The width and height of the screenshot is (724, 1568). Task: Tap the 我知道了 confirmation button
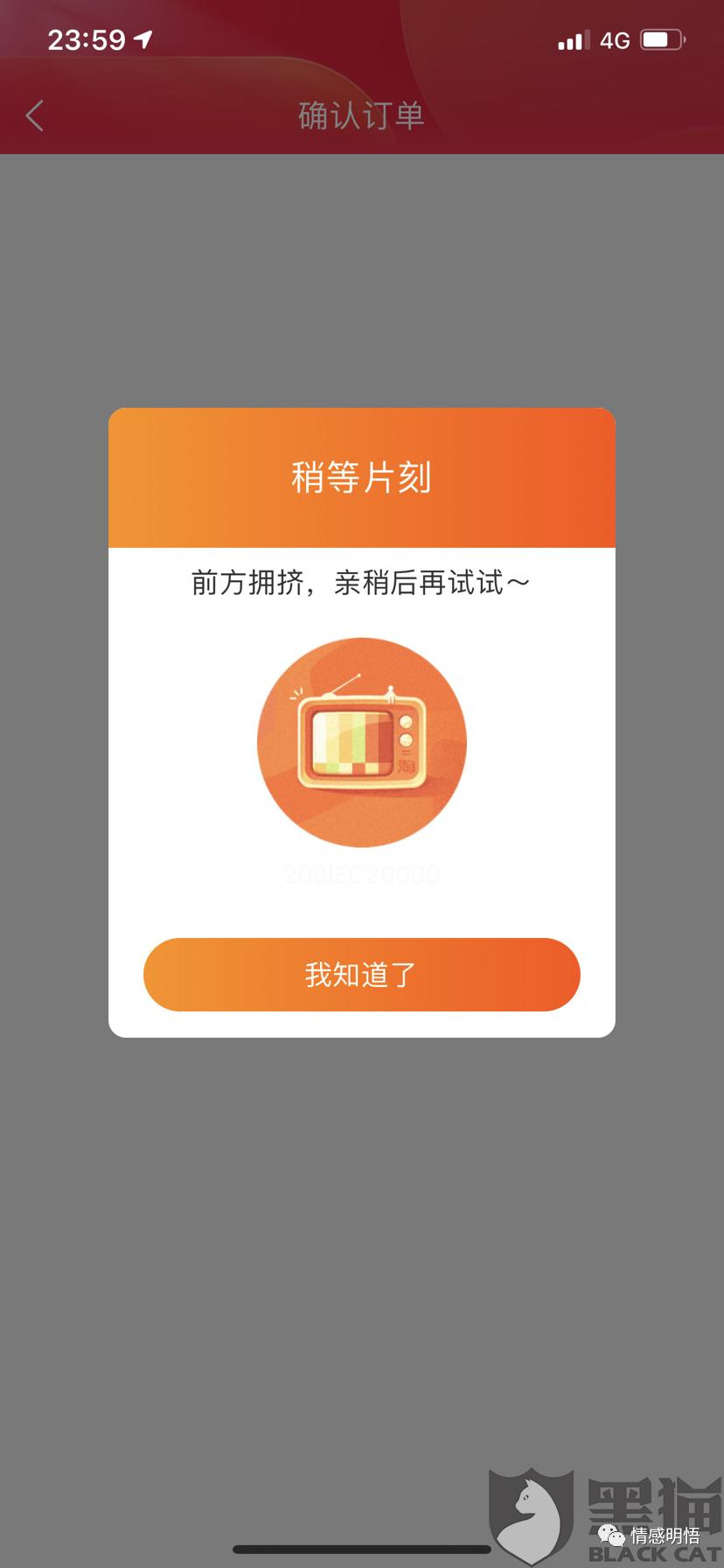point(361,974)
